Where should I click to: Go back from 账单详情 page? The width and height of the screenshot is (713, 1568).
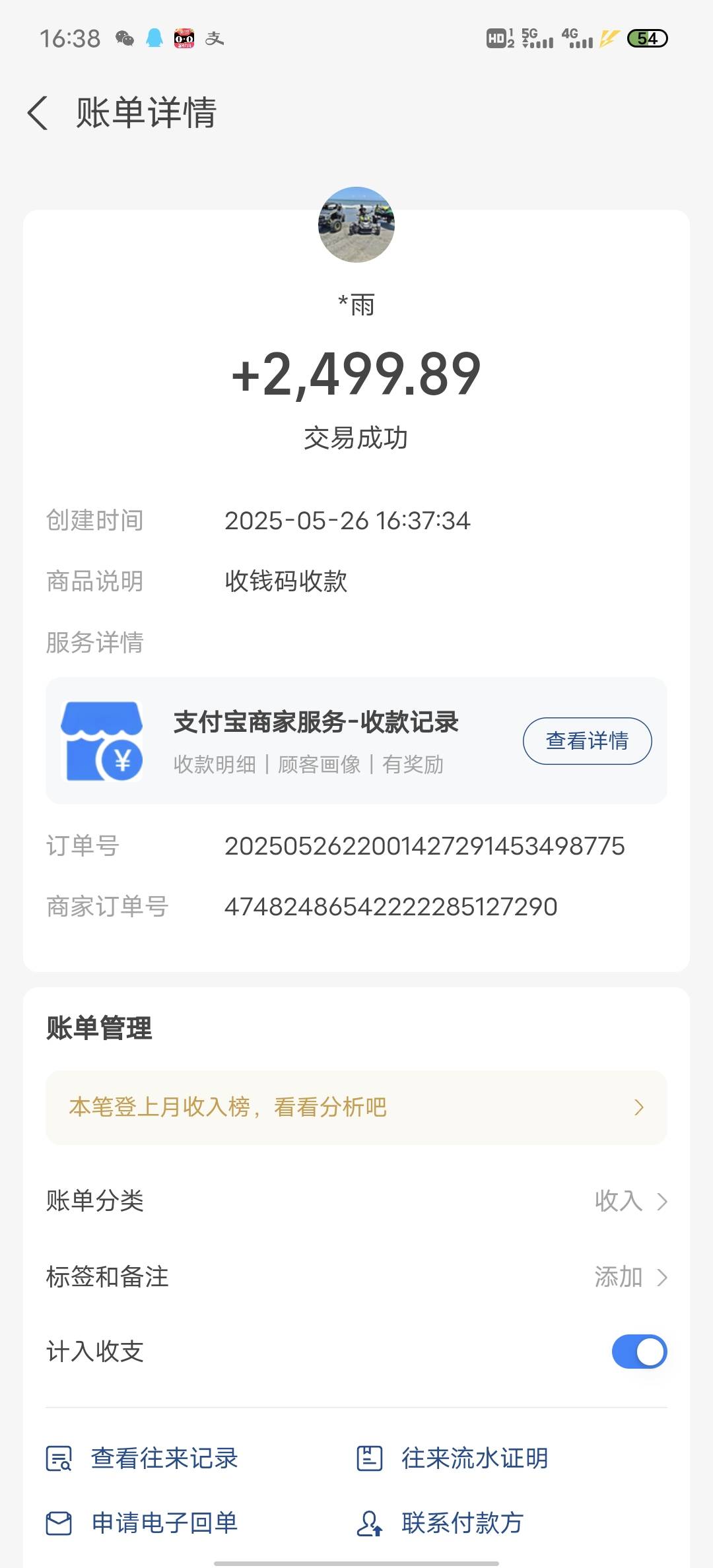click(38, 113)
